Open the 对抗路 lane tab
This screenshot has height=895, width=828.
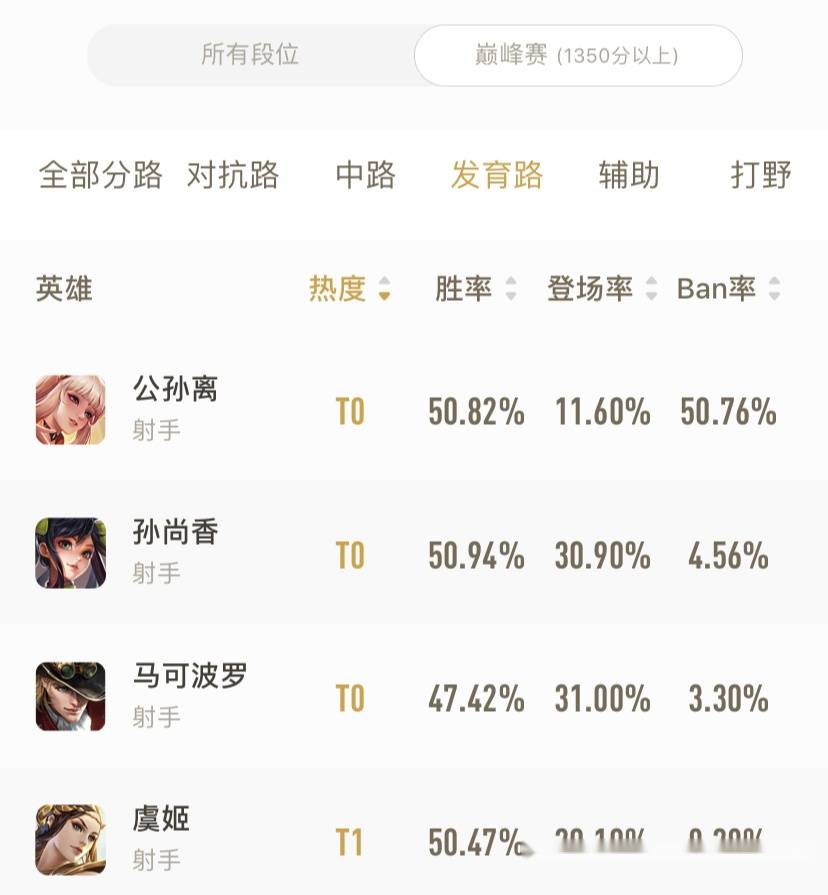(233, 175)
